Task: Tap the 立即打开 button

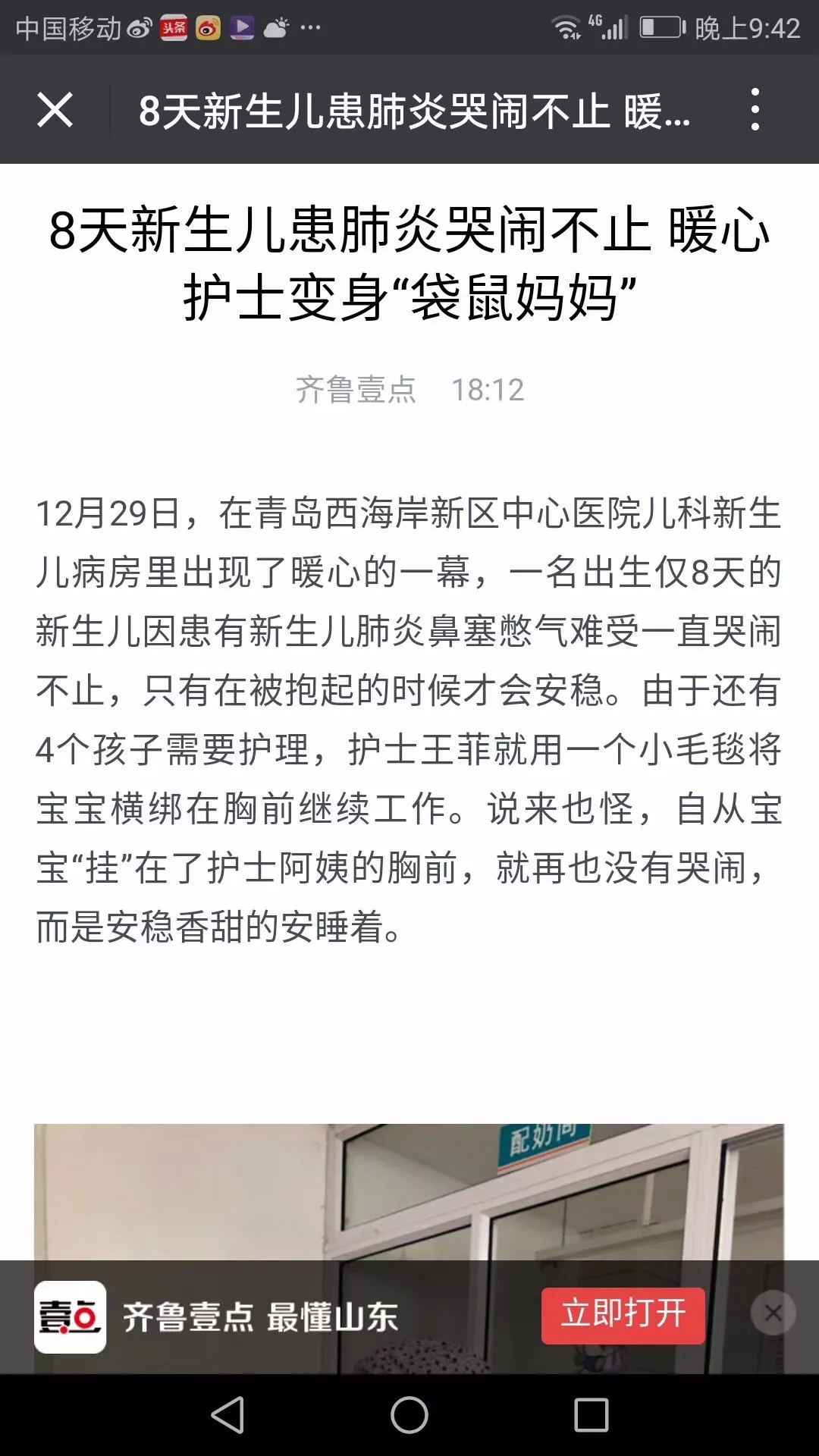Action: tap(623, 1316)
